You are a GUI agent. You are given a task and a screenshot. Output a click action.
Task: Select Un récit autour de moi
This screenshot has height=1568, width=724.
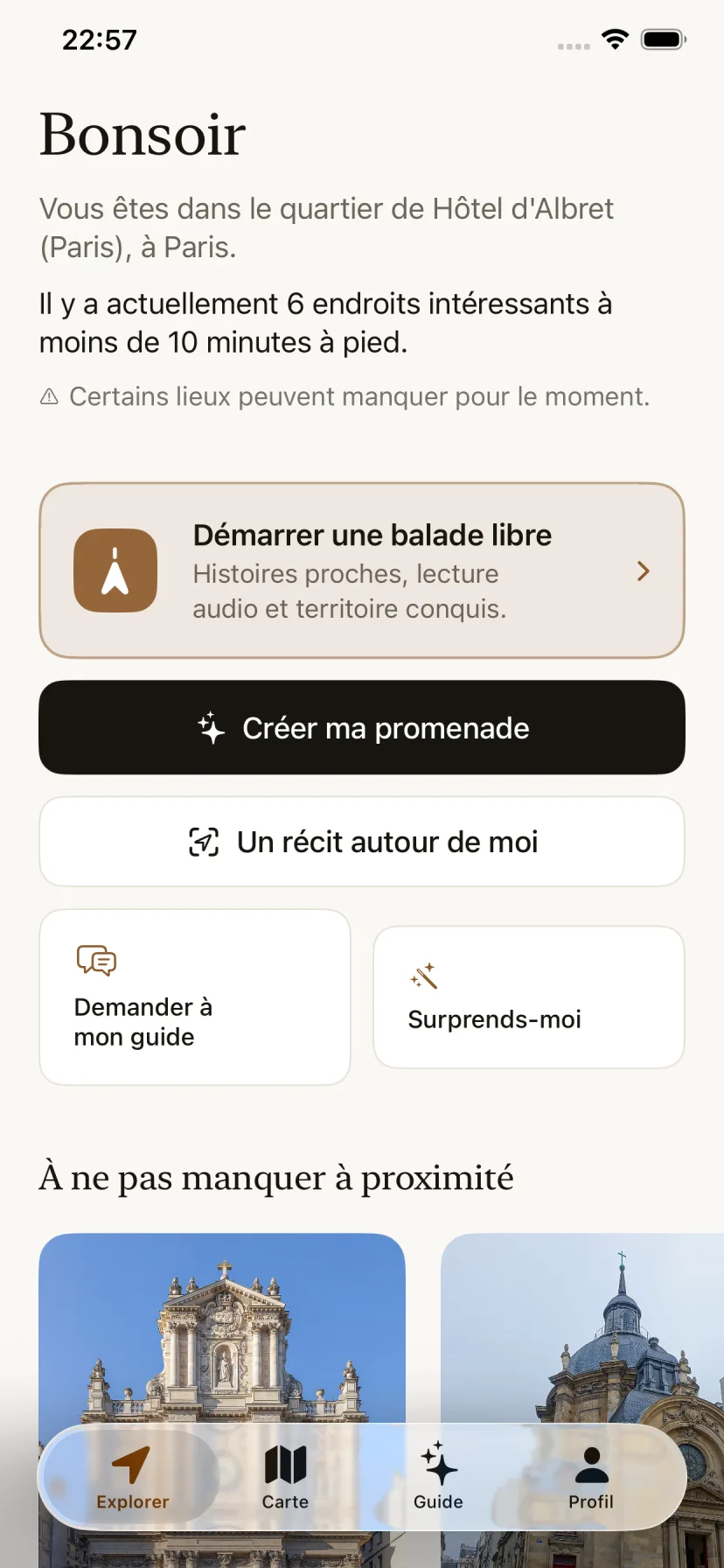coord(362,842)
